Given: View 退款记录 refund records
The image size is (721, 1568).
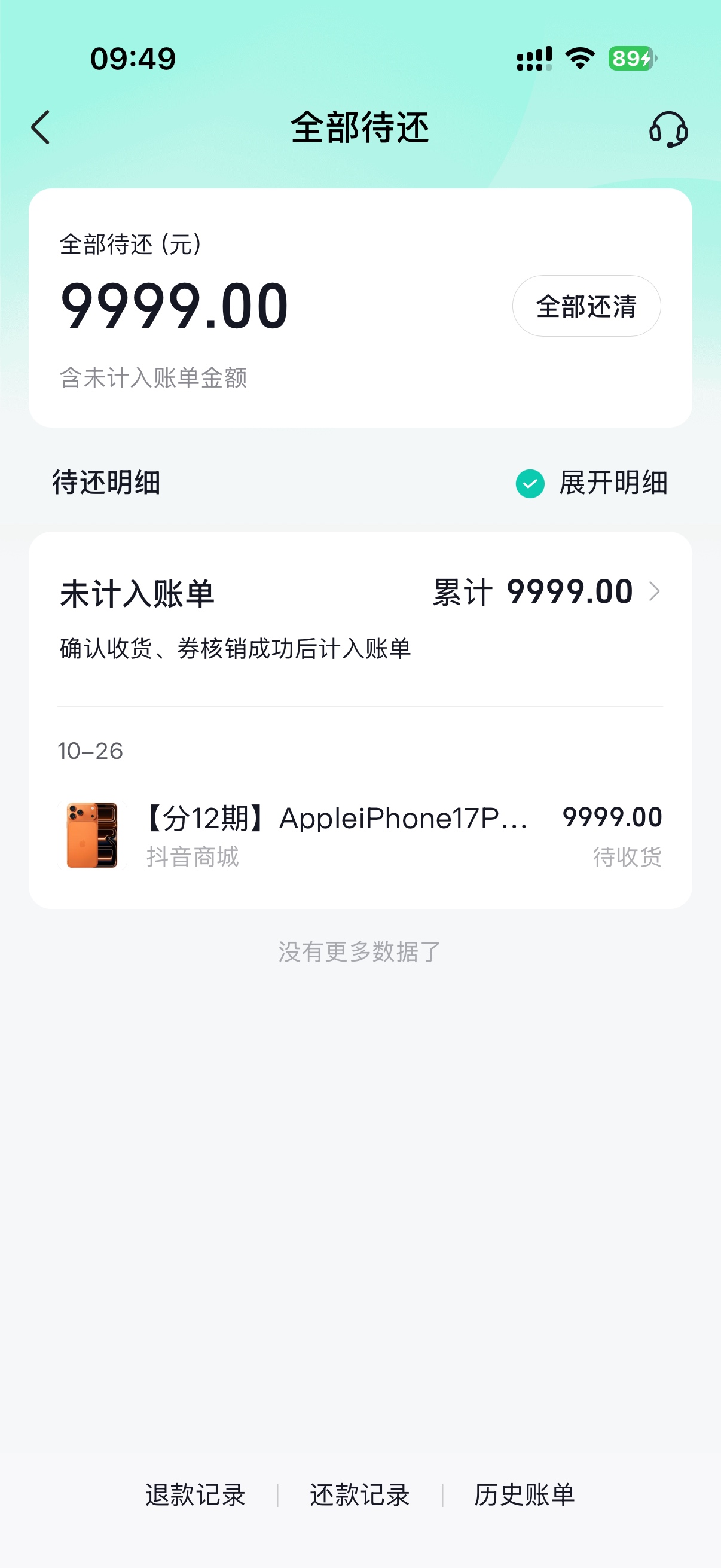Looking at the screenshot, I should pos(195,1495).
